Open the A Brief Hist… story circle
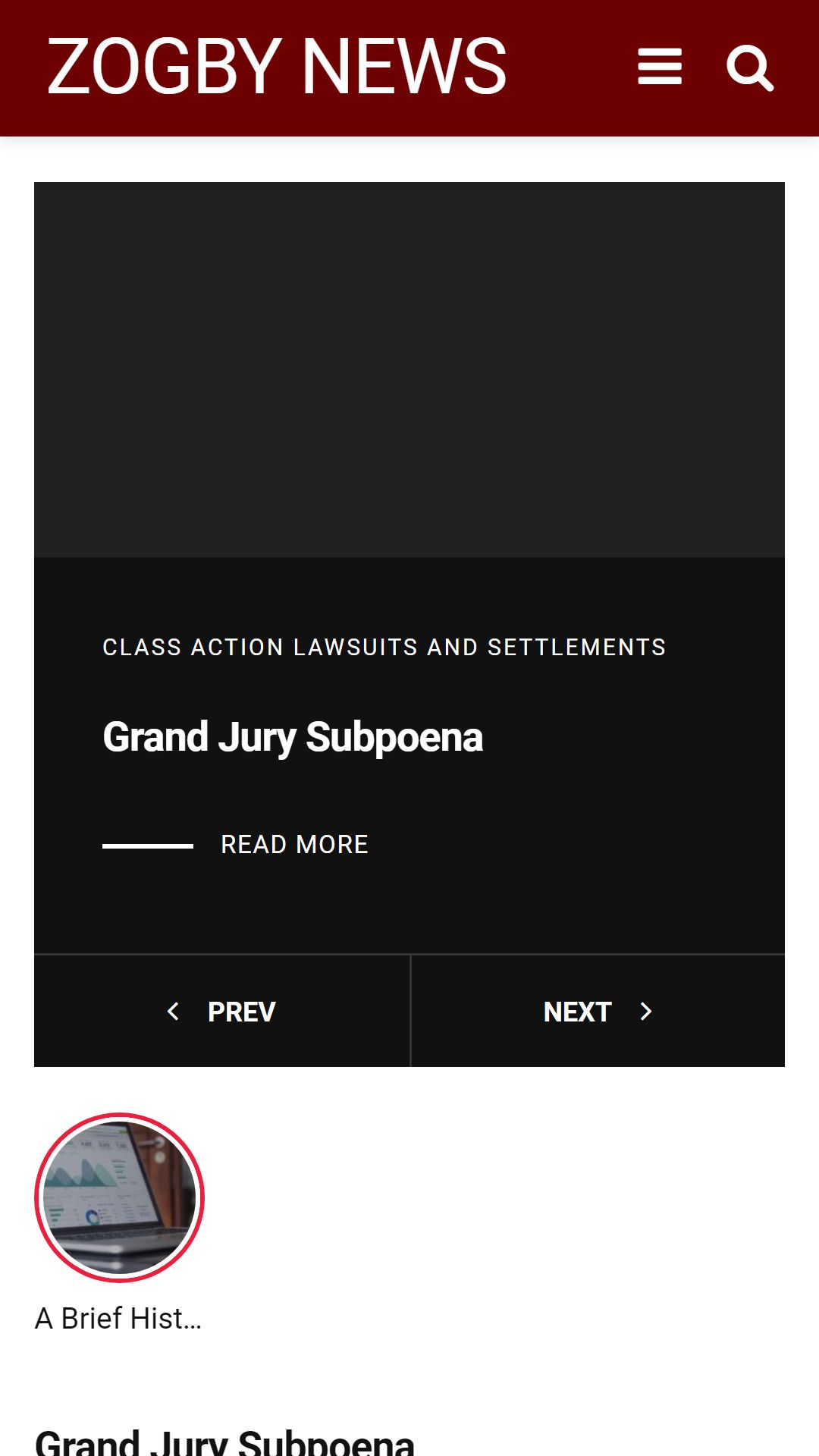The image size is (819, 1456). [119, 1197]
